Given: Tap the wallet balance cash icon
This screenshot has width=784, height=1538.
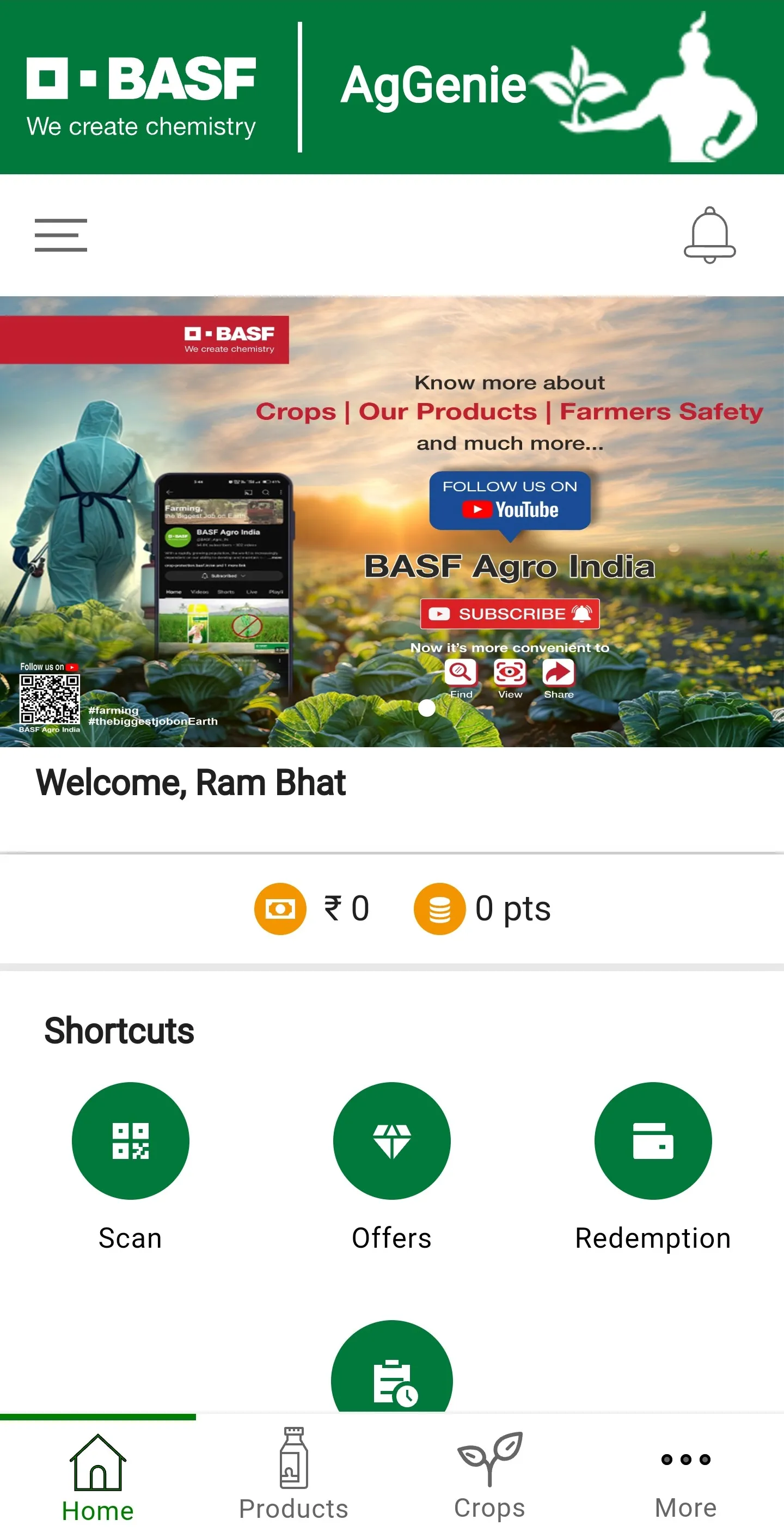Looking at the screenshot, I should [280, 907].
